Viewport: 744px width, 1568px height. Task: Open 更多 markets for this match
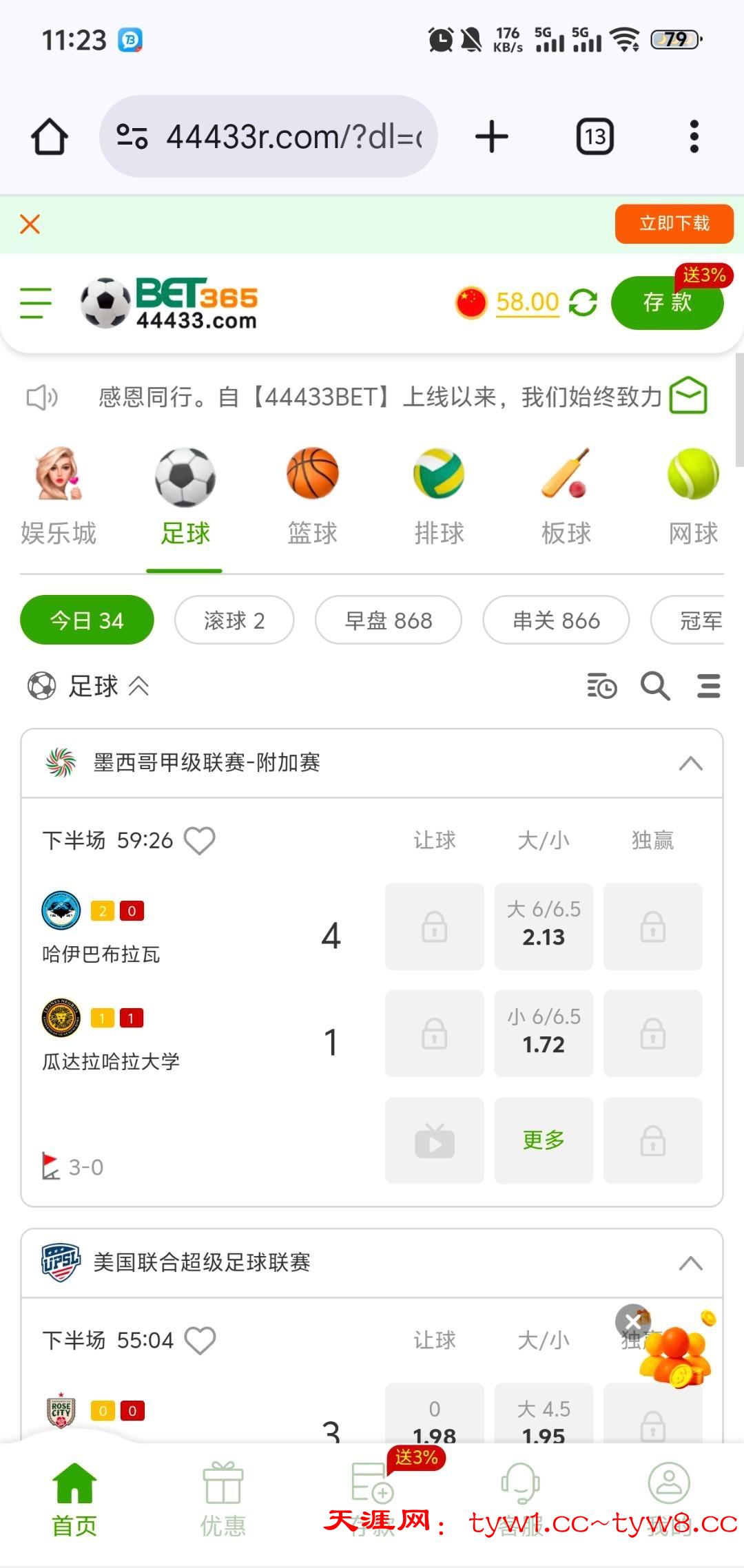coord(544,1140)
